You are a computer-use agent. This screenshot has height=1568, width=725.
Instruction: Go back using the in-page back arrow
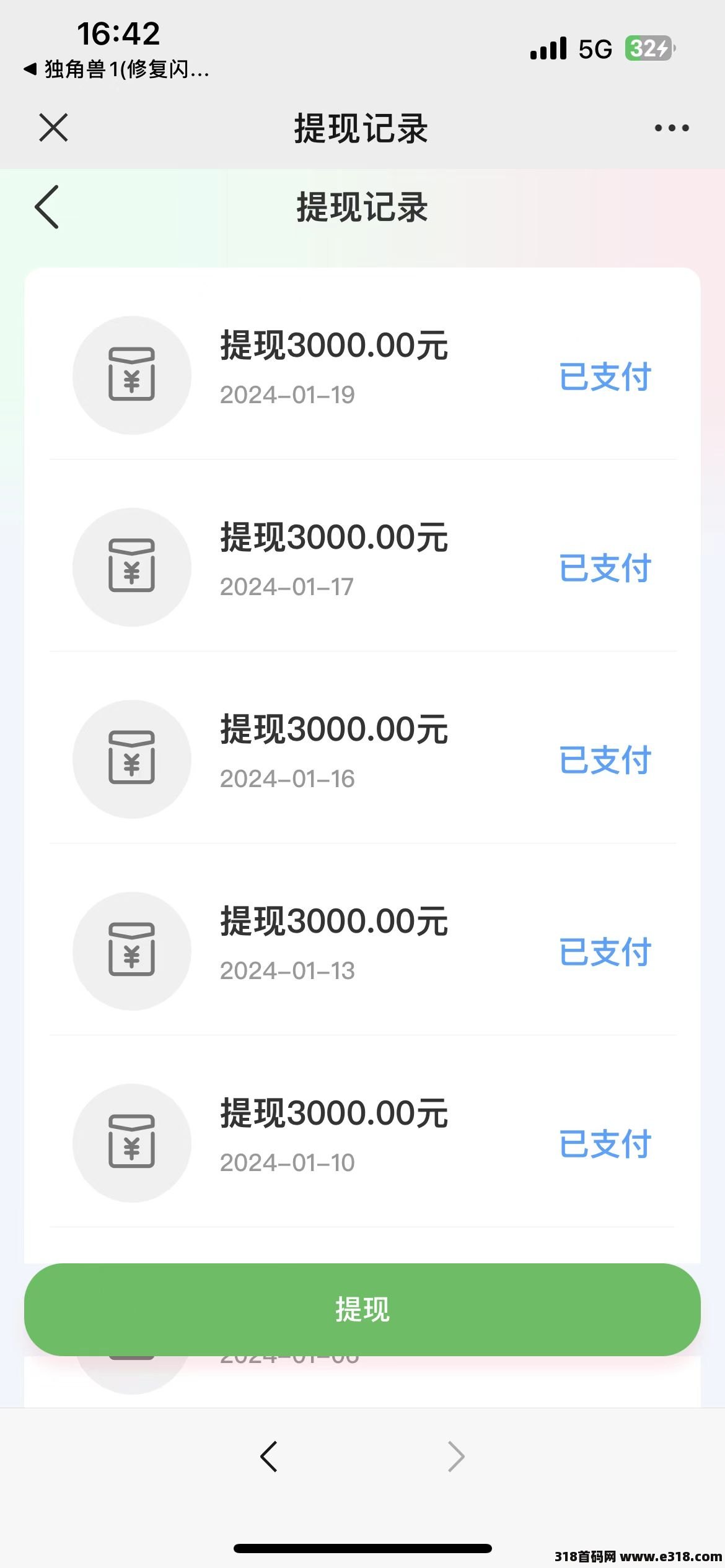pos(47,207)
